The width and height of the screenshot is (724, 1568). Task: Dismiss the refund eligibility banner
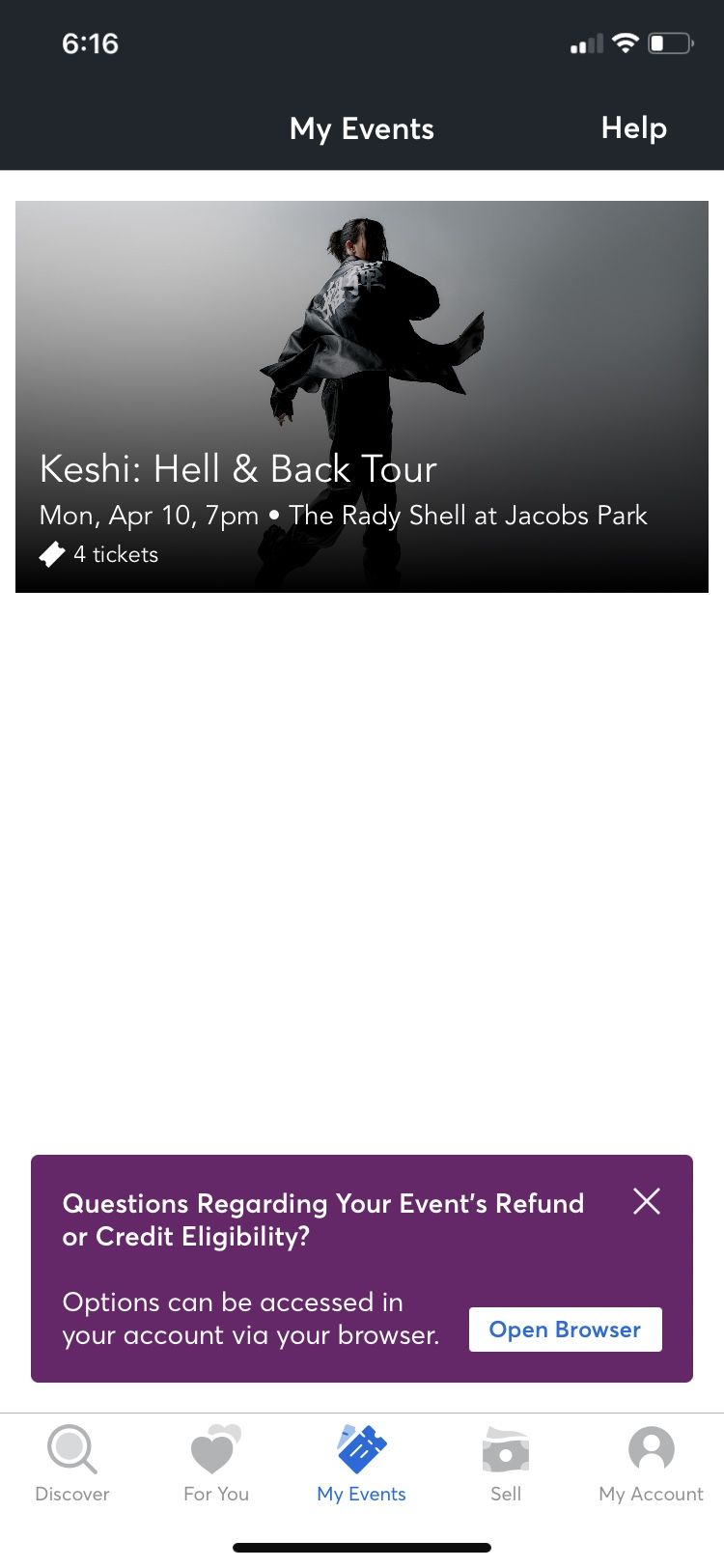(x=647, y=1201)
